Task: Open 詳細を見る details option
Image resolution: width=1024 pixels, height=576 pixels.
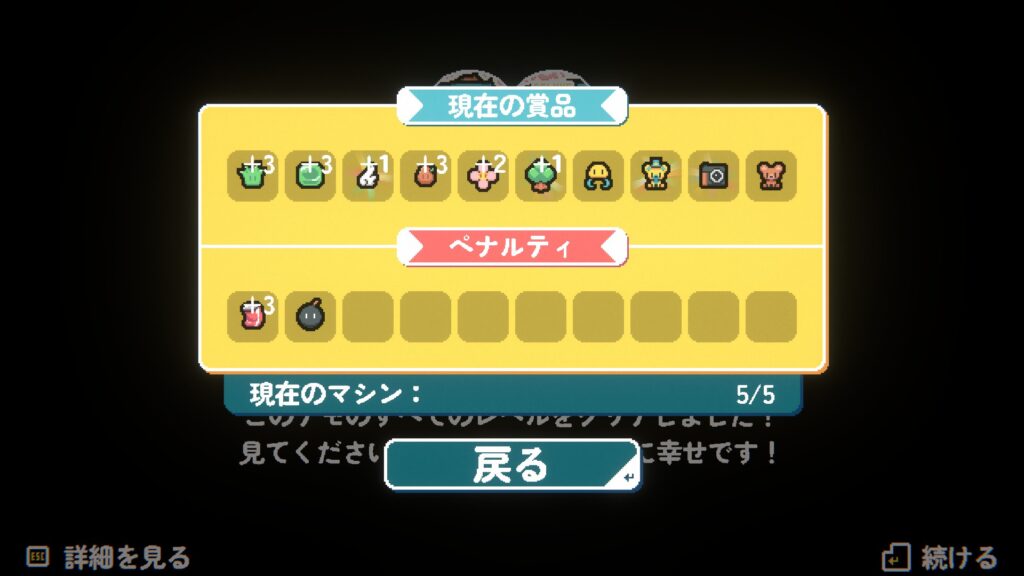Action: [108, 556]
